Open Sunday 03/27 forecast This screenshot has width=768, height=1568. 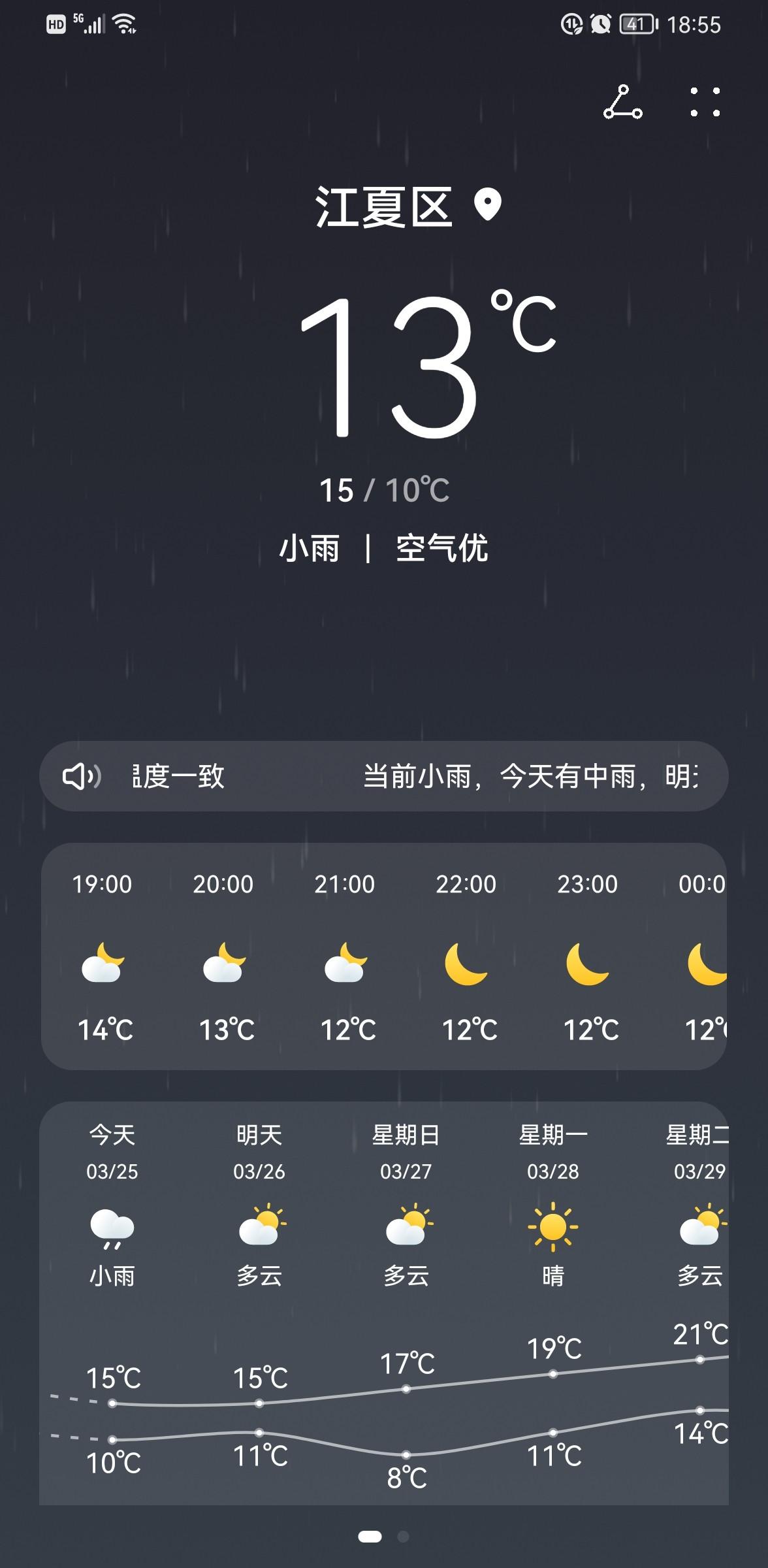[406, 1202]
